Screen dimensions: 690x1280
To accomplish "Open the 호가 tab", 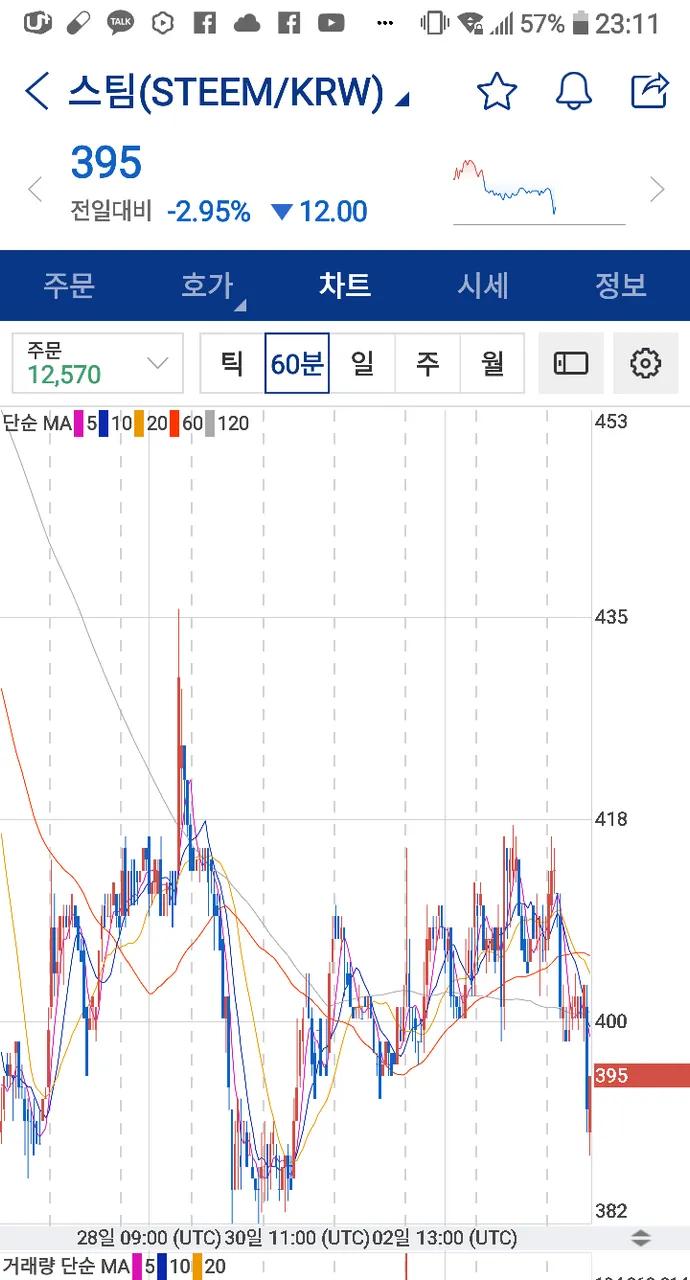I will [208, 286].
